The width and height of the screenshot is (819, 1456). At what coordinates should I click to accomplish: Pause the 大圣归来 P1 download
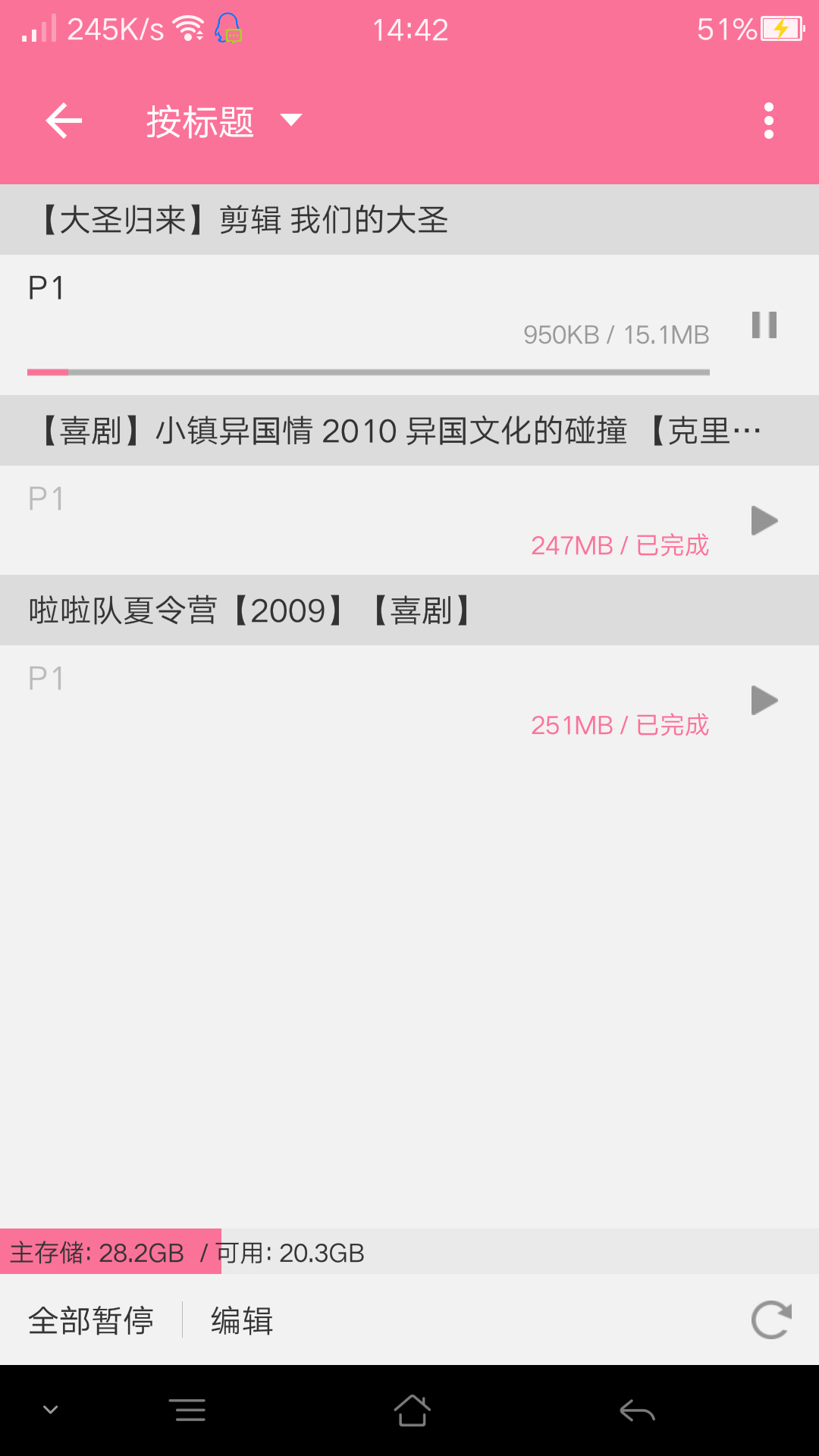coord(764,325)
